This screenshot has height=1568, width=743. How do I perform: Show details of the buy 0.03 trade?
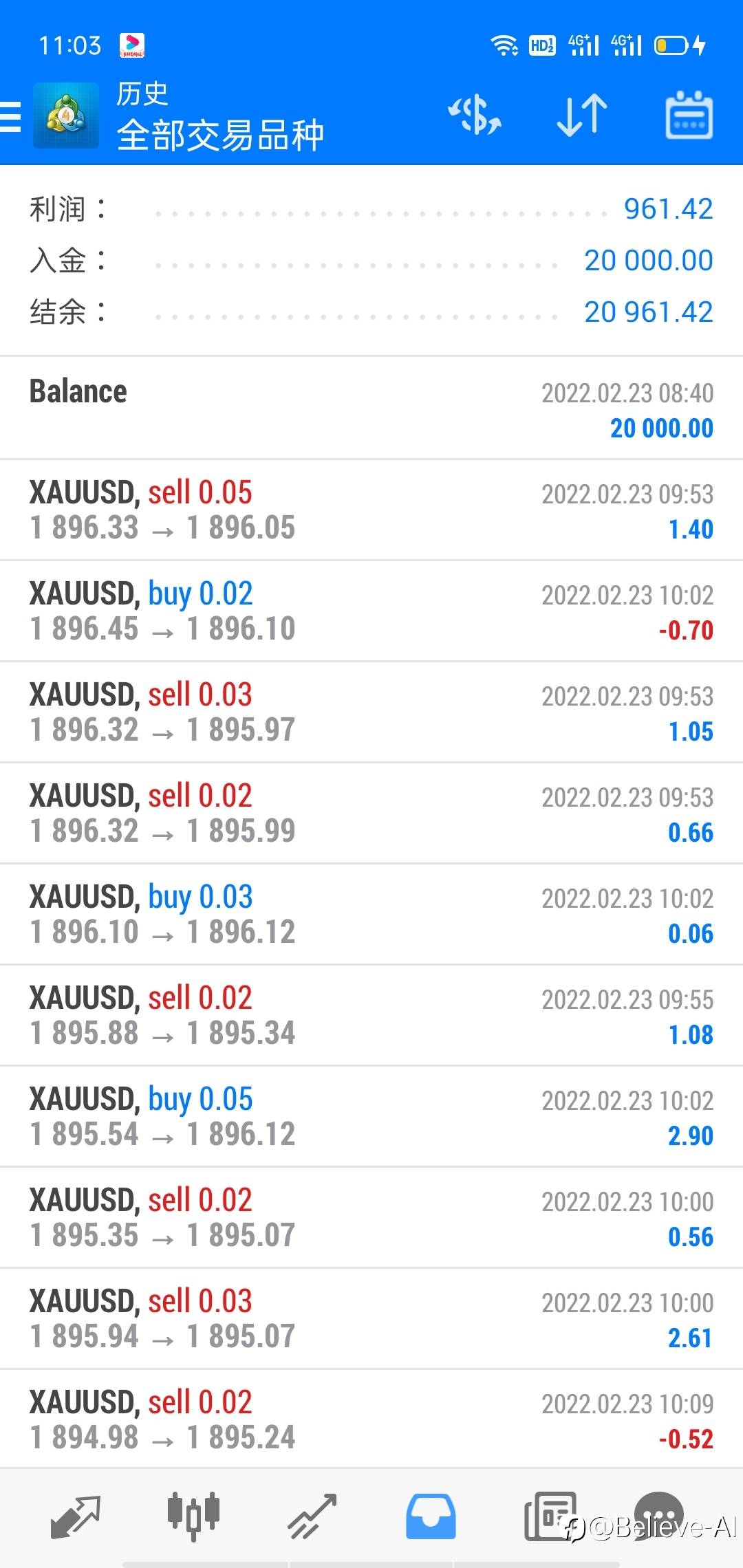coord(371,915)
